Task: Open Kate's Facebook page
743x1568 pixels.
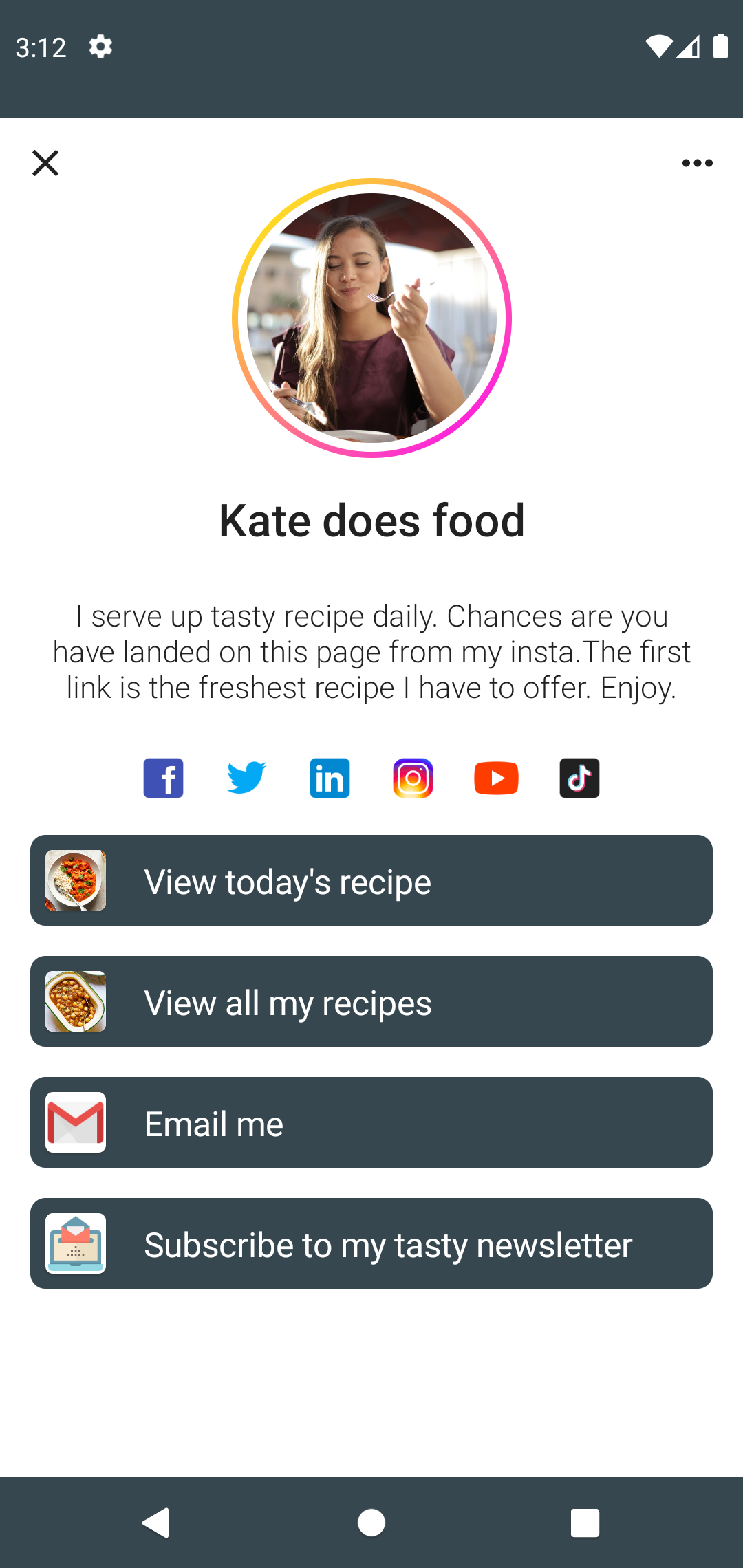Action: tap(163, 778)
